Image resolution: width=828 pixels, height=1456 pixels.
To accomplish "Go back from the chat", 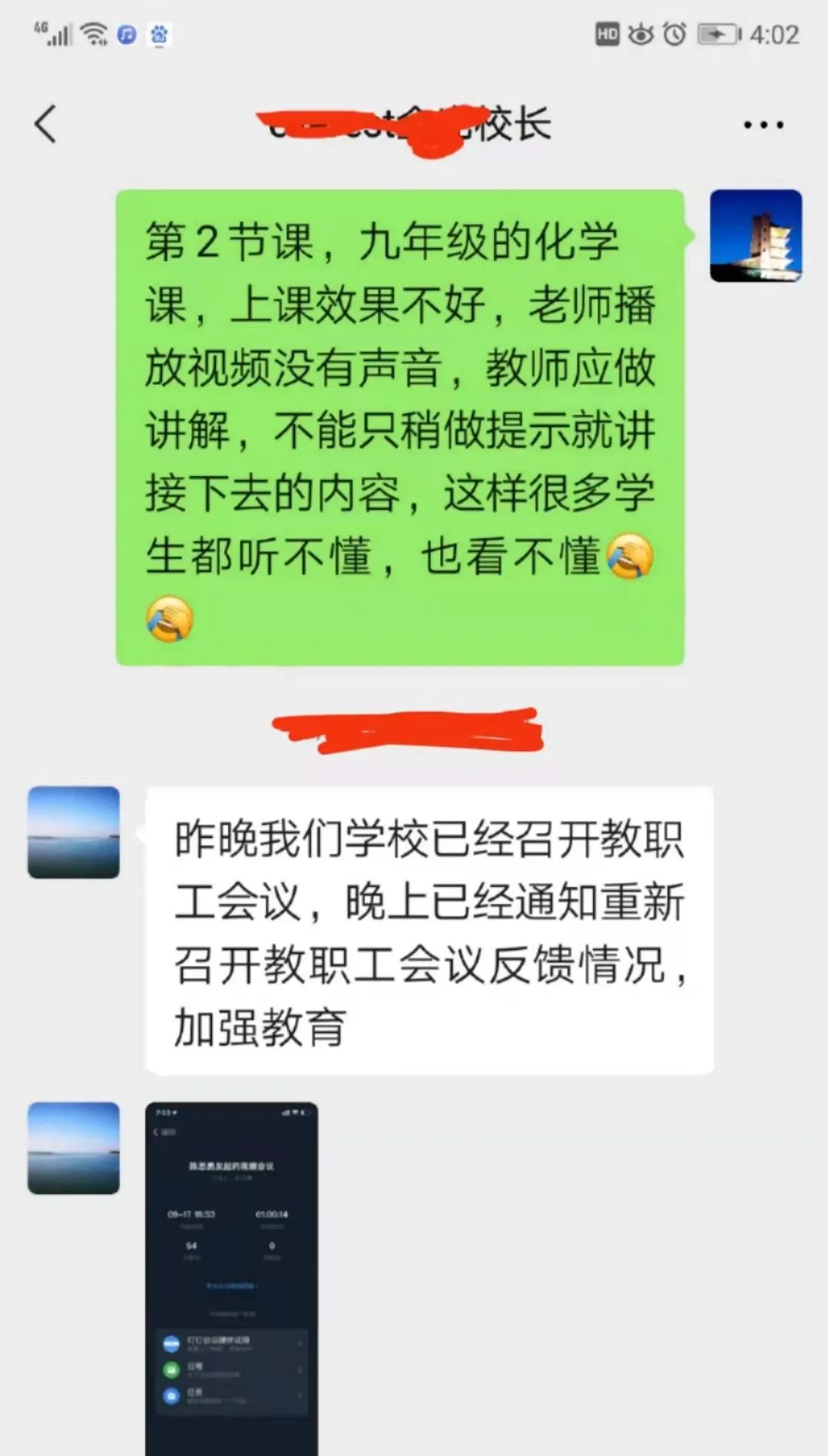I will coord(46,124).
